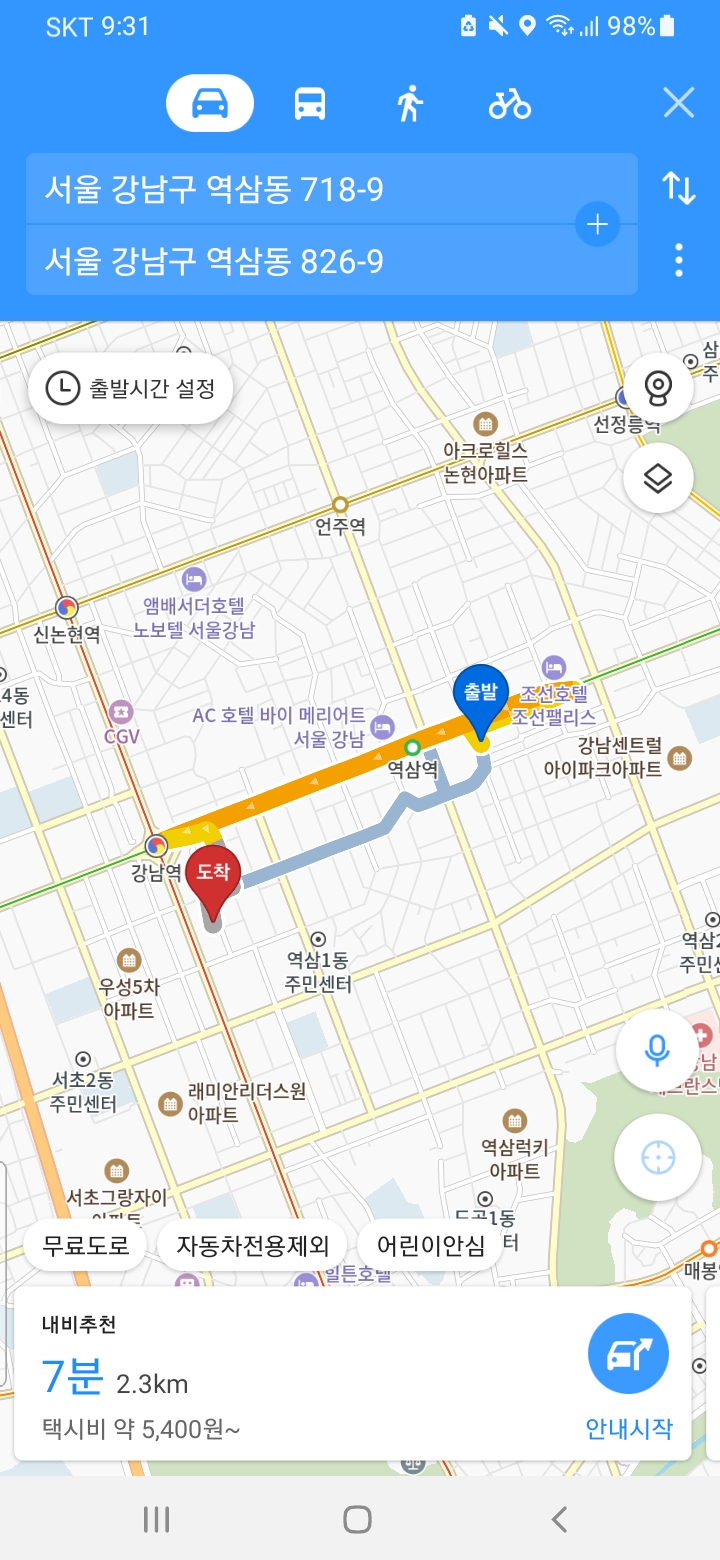Open map layers selector

click(x=658, y=478)
